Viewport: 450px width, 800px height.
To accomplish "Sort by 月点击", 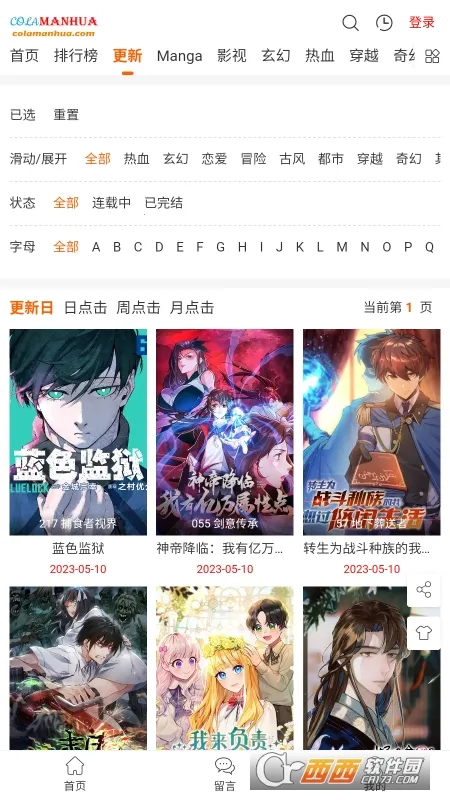I will (x=192, y=308).
